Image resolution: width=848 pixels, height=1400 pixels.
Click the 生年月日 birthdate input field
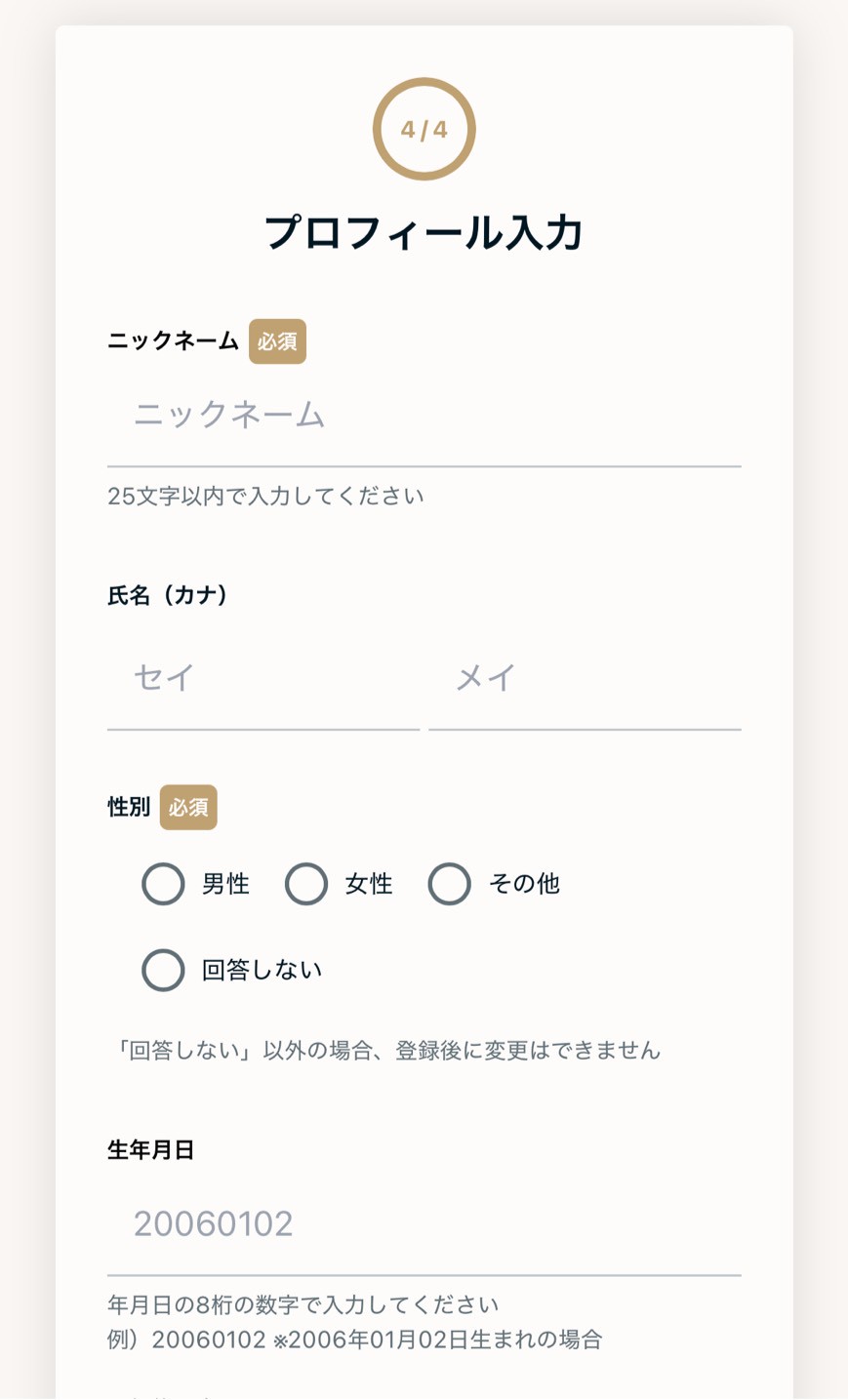(x=424, y=1223)
